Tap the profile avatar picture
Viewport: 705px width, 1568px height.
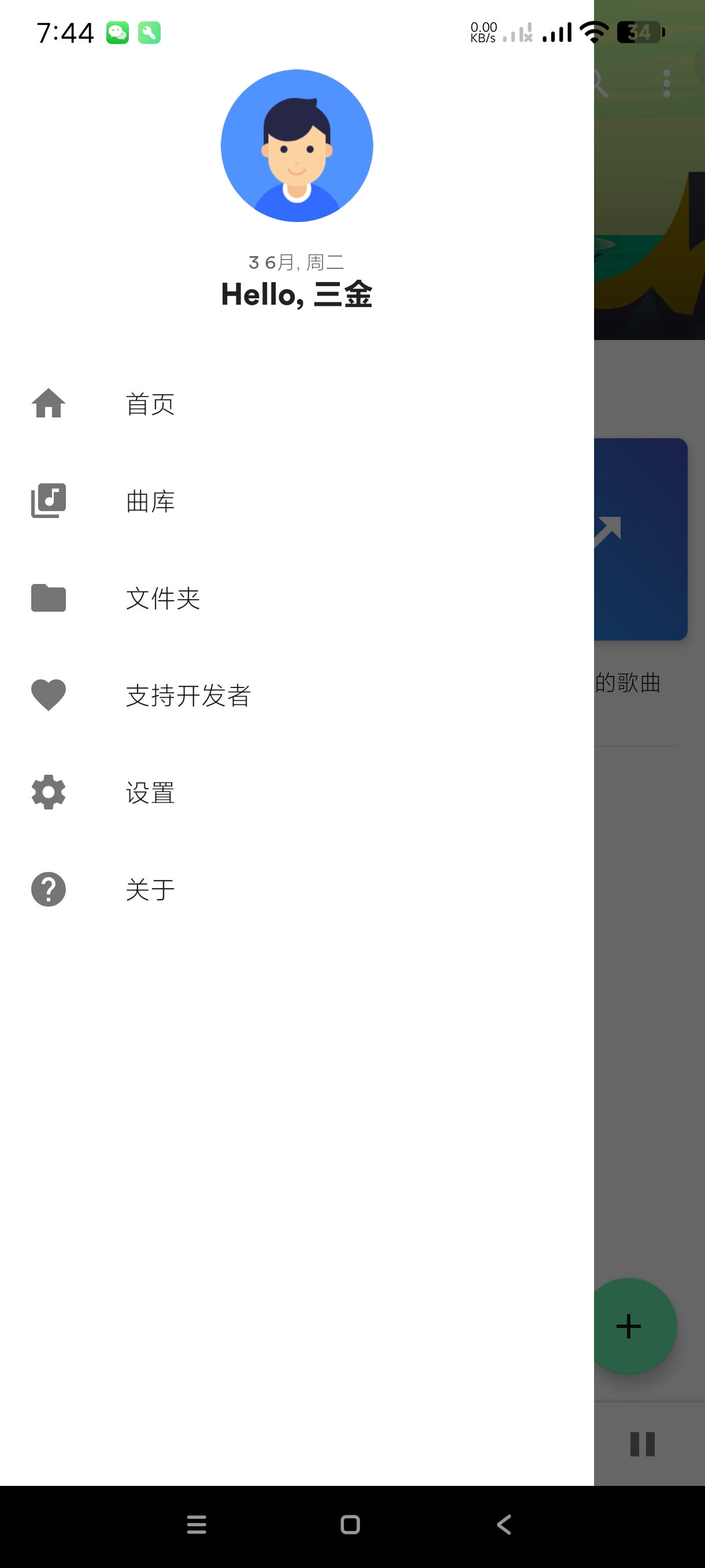[x=297, y=146]
